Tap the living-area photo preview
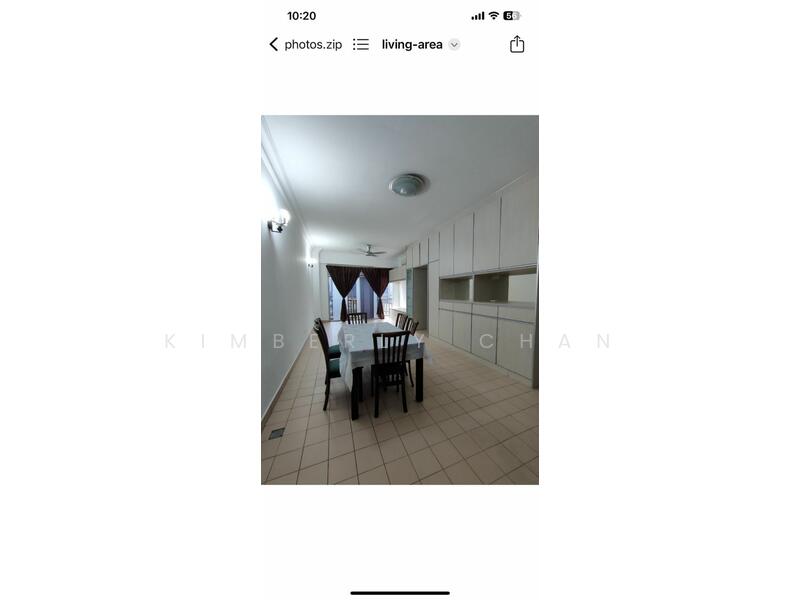The height and width of the screenshot is (600, 800). click(400, 300)
